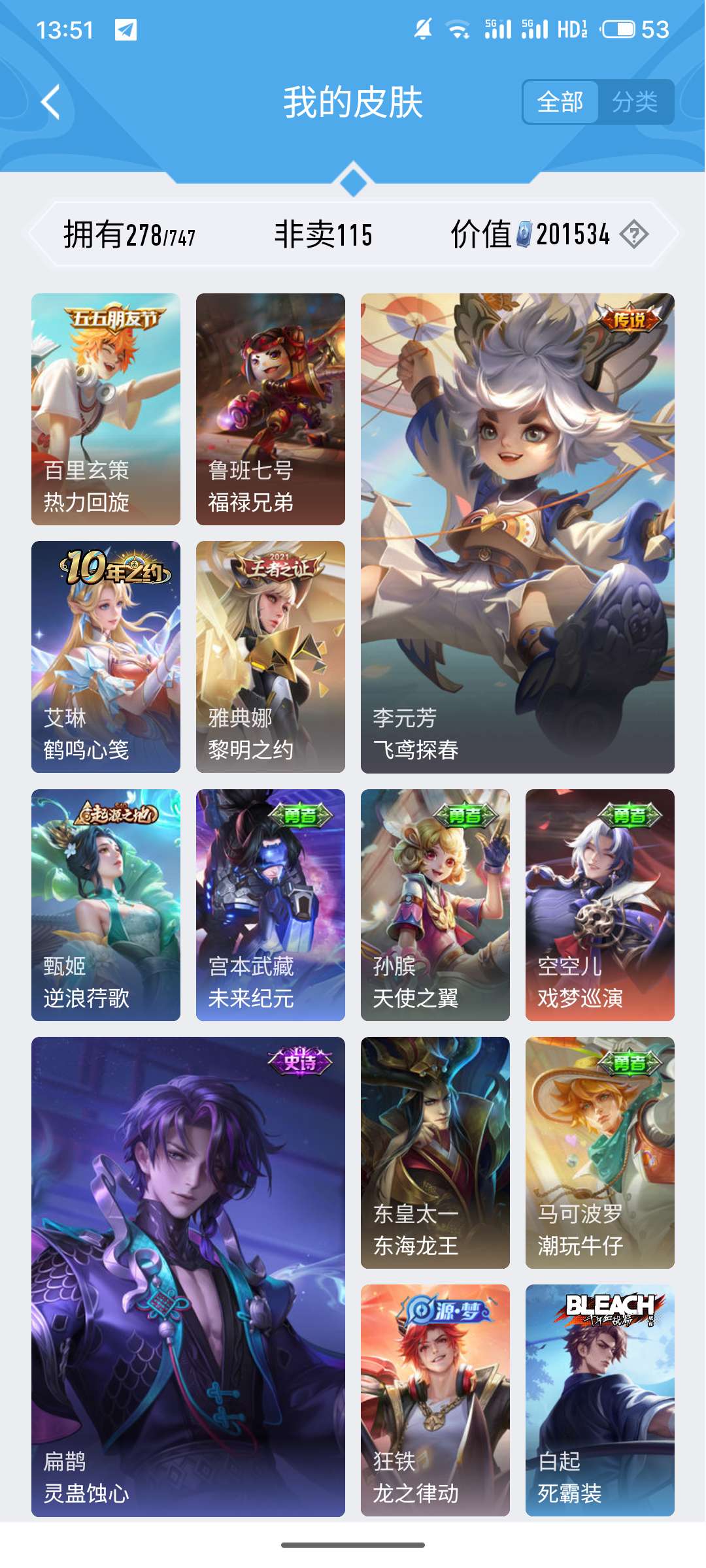
Task: View 雅典娜 黎明之约 skin
Action: [x=271, y=657]
